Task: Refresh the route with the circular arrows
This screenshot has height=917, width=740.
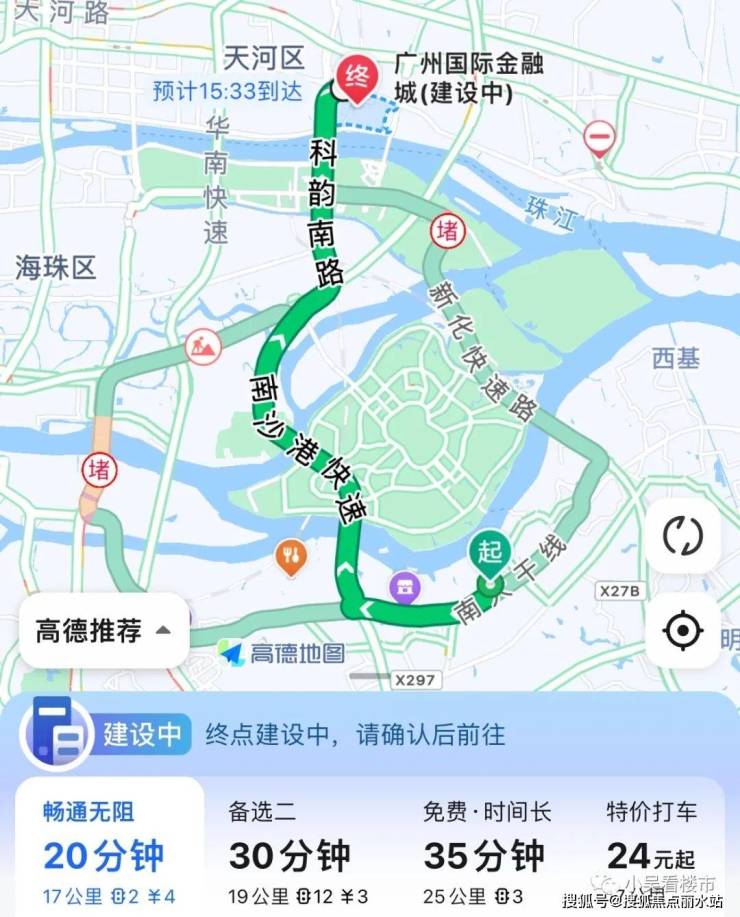Action: (683, 536)
